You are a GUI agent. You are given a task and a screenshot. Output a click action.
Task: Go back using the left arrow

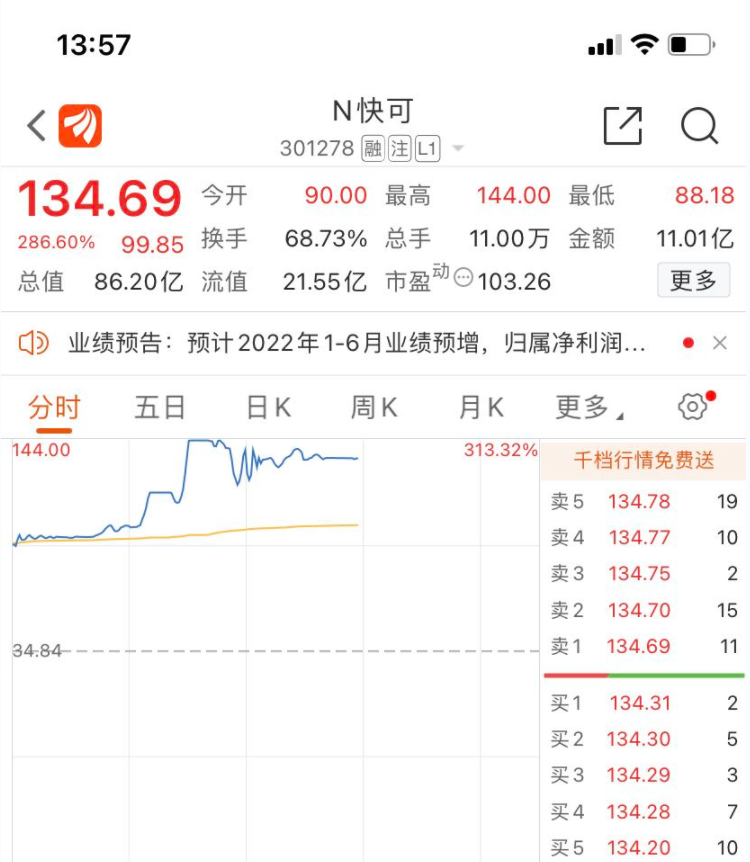37,126
